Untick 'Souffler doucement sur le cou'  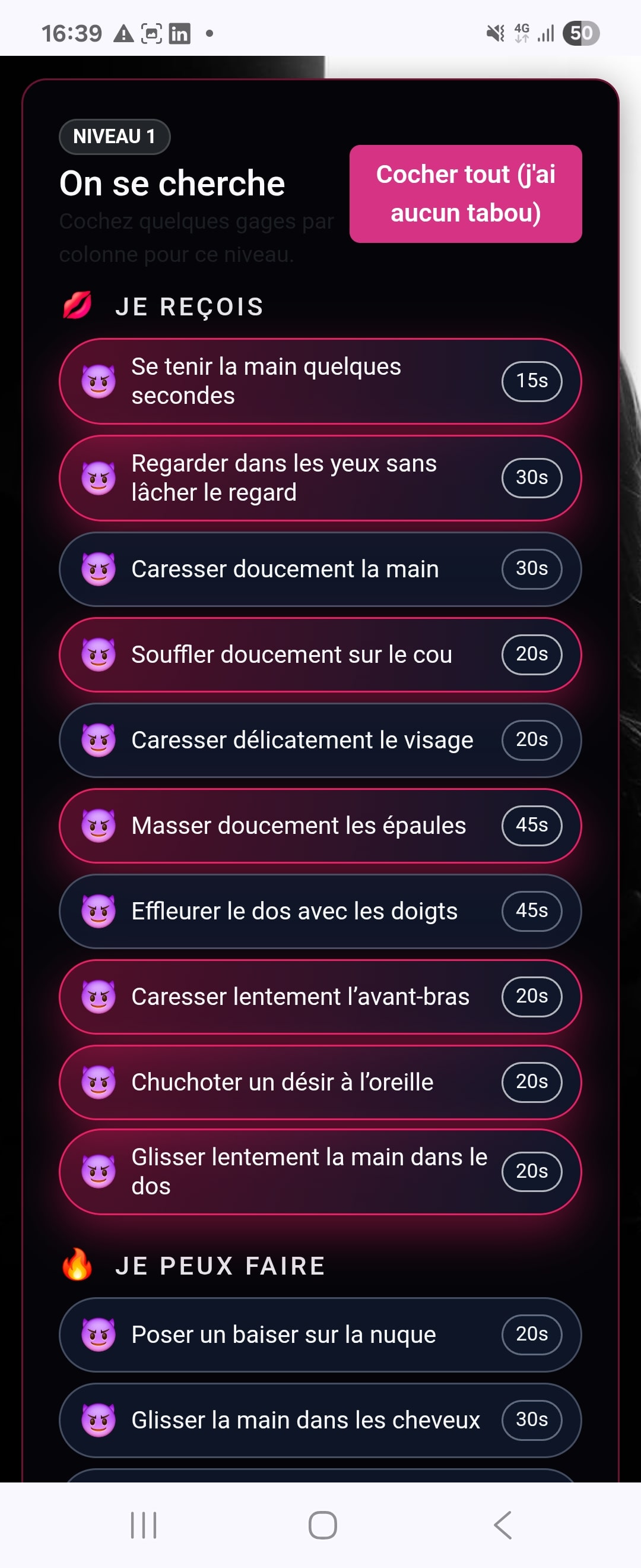320,655
